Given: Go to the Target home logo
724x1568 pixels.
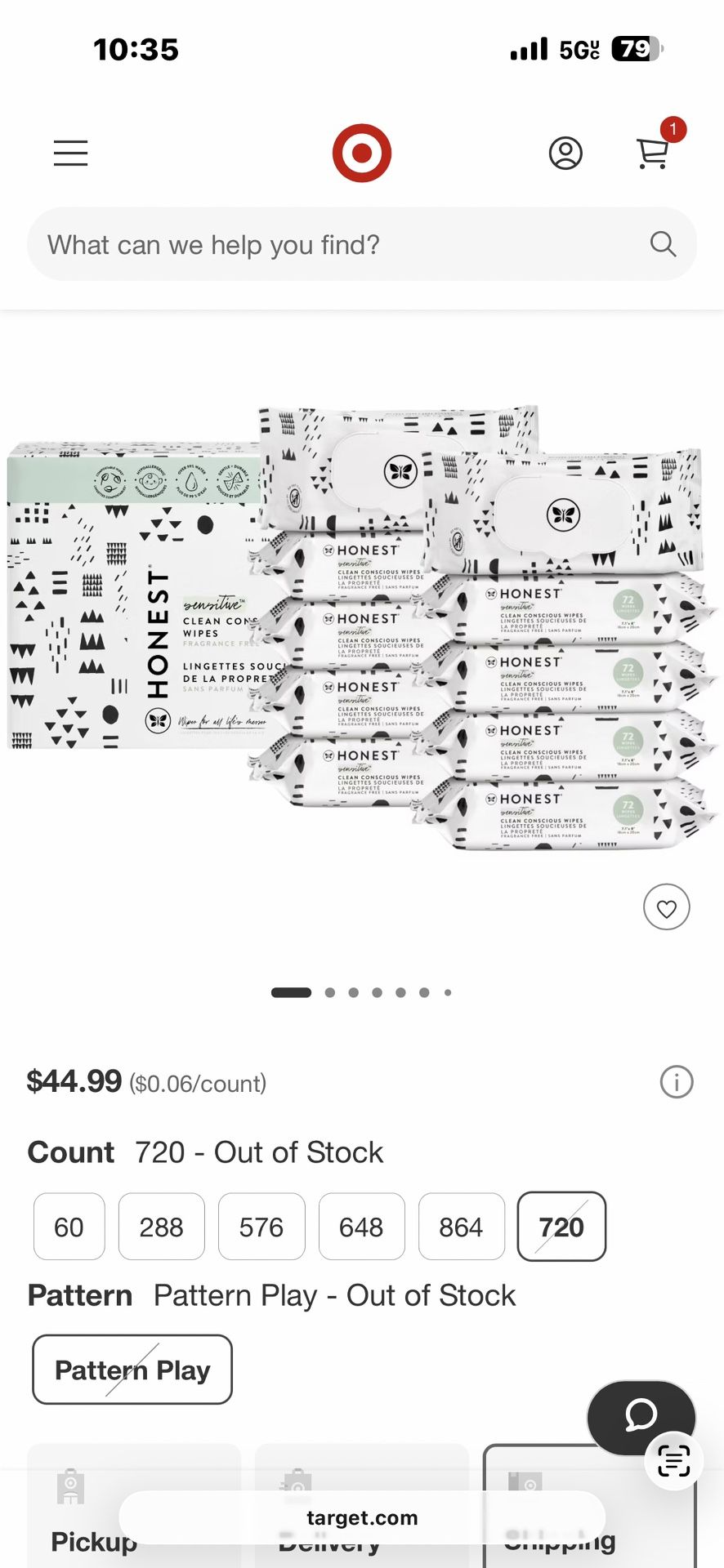Looking at the screenshot, I should 362,153.
